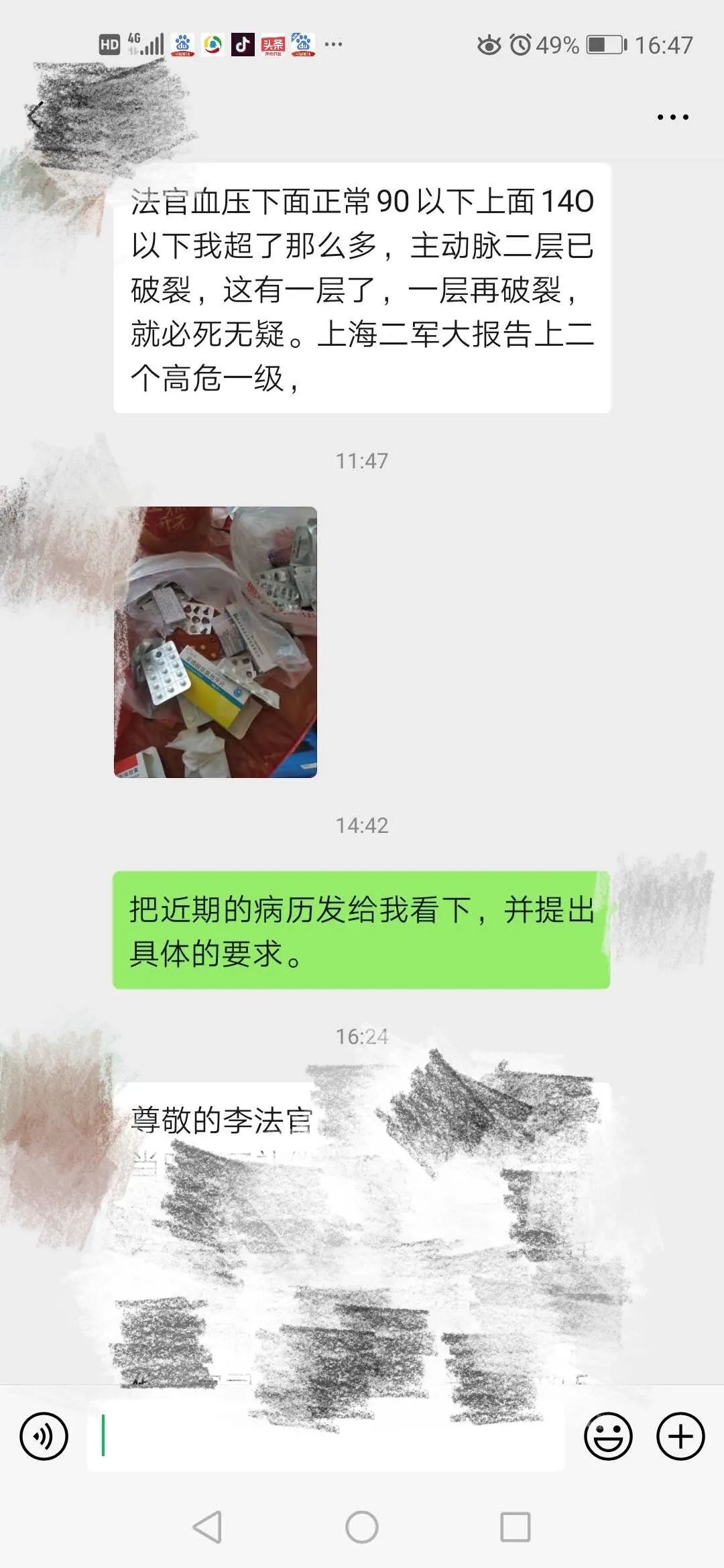The height and width of the screenshot is (1568, 724).
Task: Open the three-dot chat options menu
Action: (672, 117)
